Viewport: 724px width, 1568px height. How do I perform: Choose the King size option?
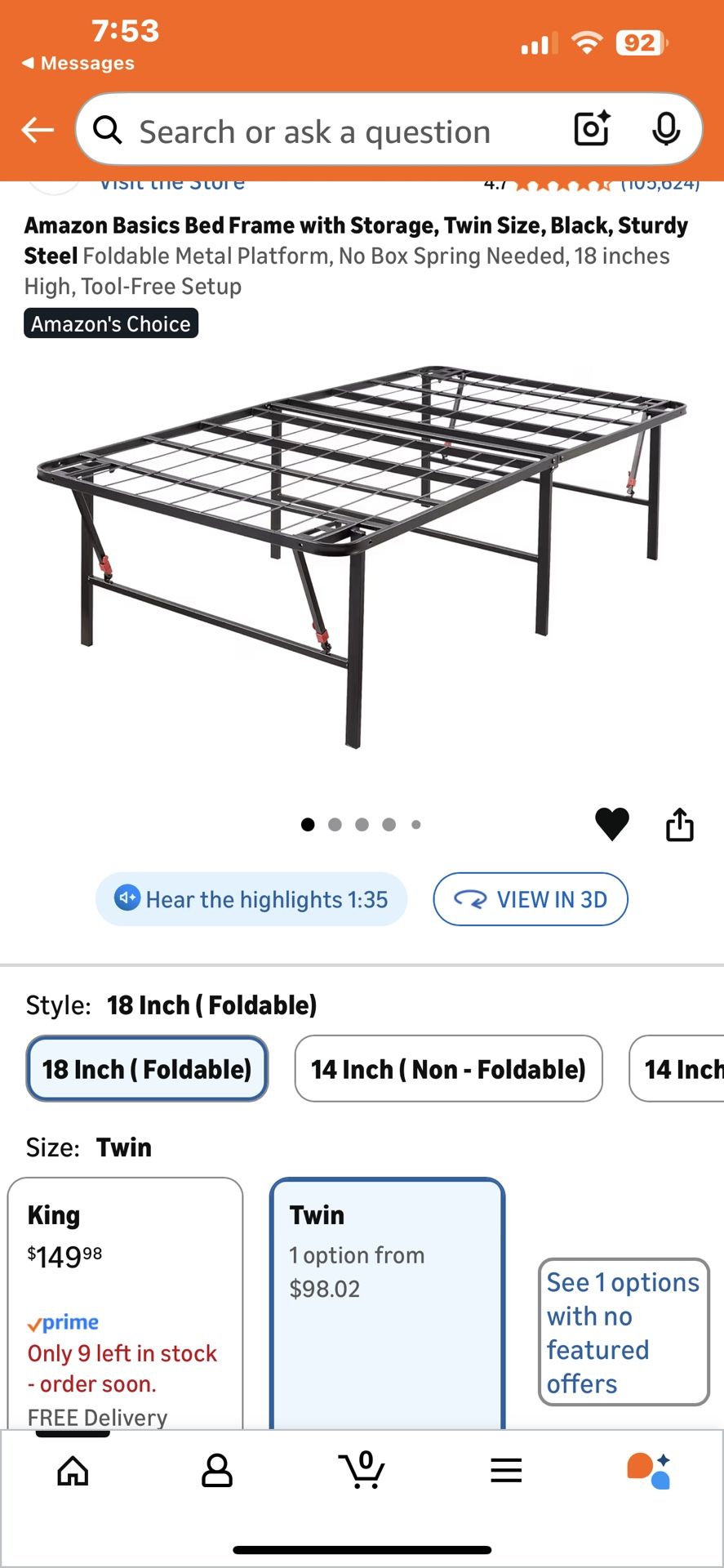pos(125,1298)
